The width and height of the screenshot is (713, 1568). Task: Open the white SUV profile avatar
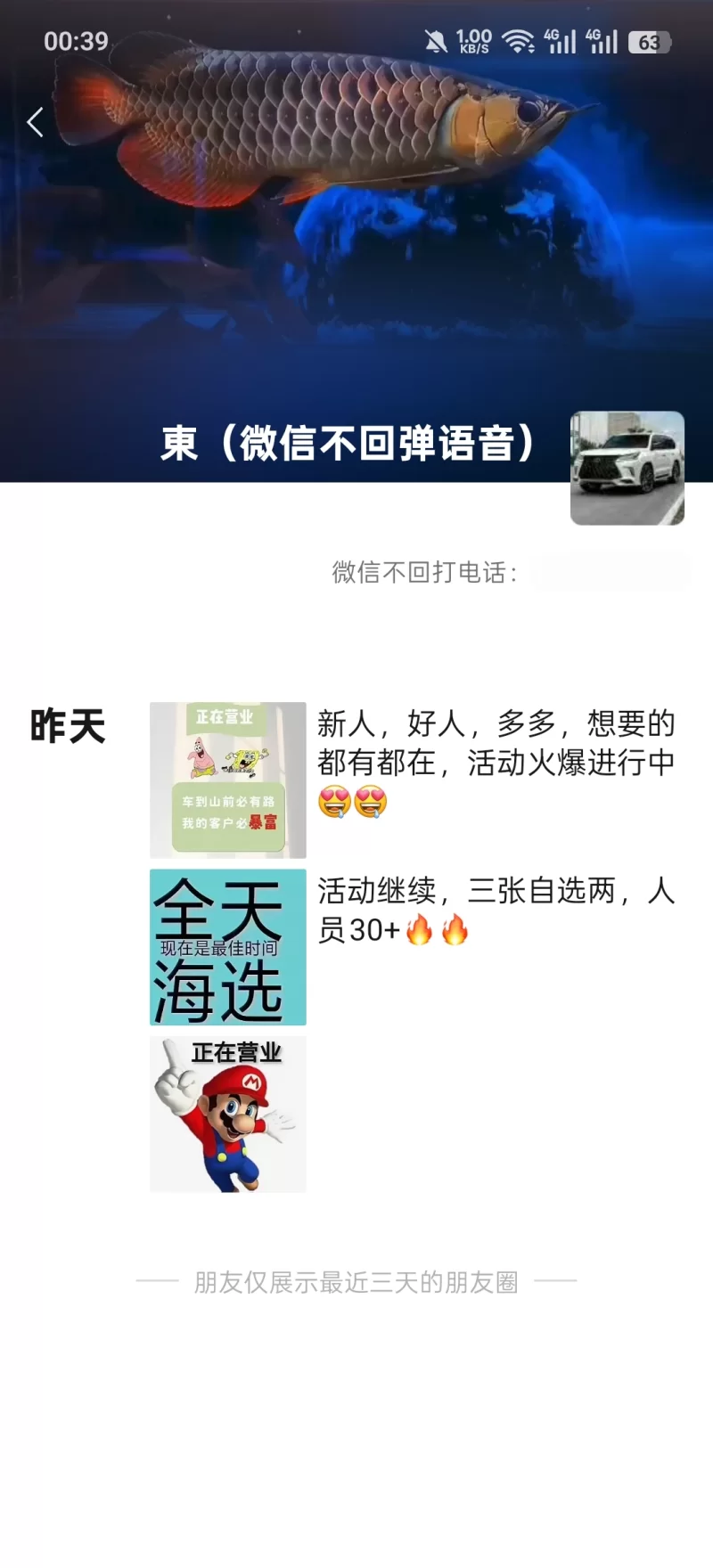pos(627,468)
